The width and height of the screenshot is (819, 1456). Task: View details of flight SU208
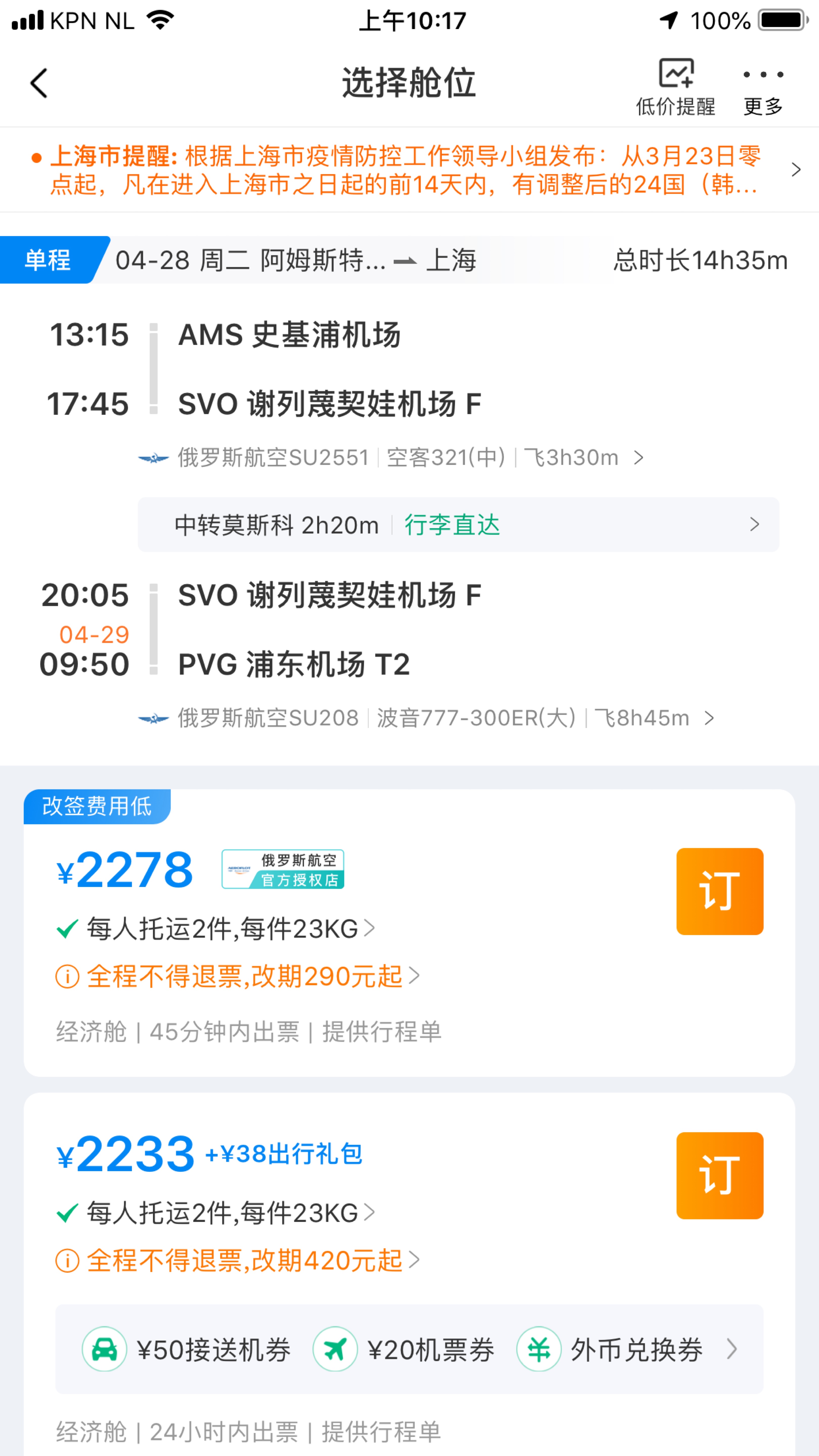[426, 718]
